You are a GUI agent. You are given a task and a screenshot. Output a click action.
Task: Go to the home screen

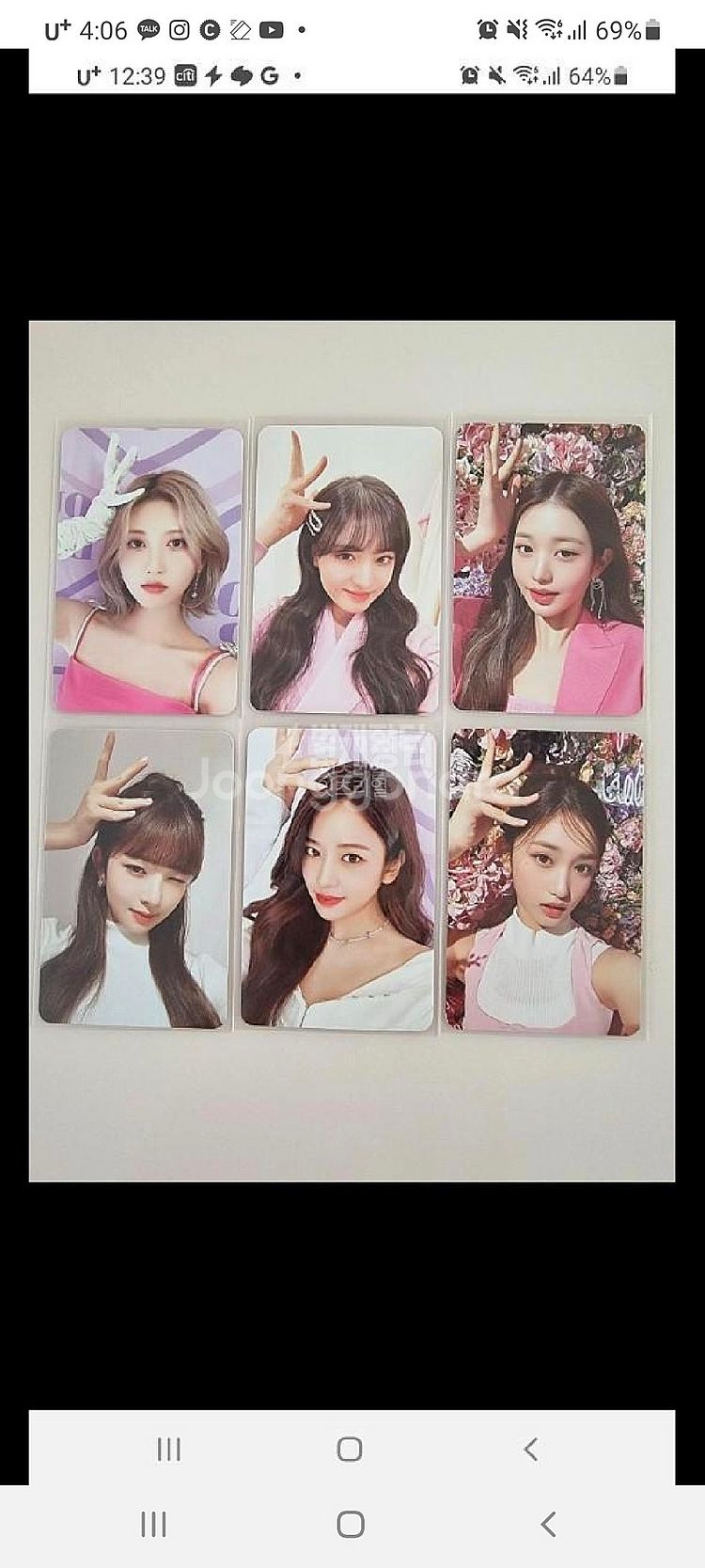pos(351,1524)
